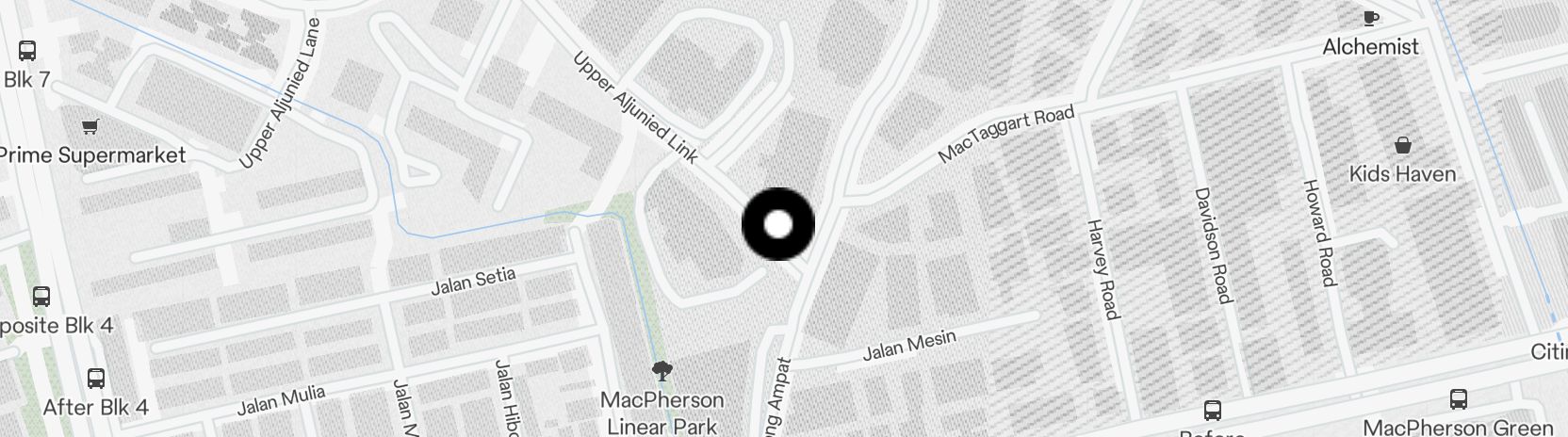Tap the MacPherson Green bus stop
1568x437 pixels.
tap(1459, 399)
